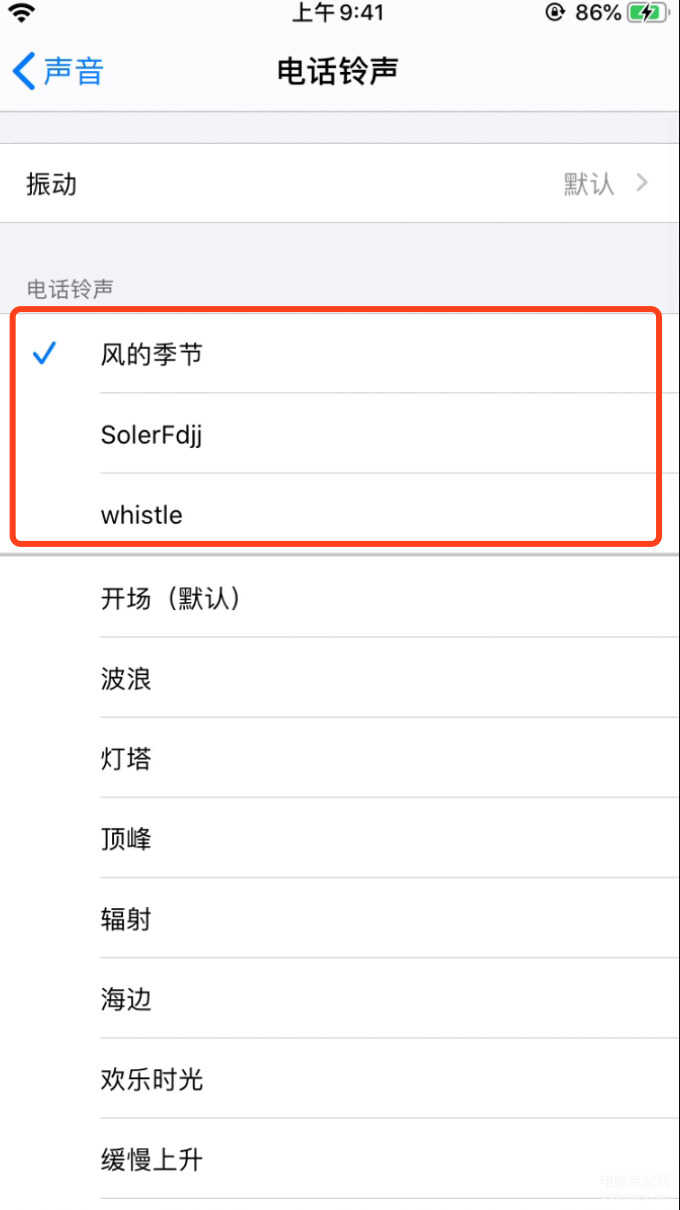
Task: Tap the 辐射 ringtone
Action: click(x=340, y=919)
